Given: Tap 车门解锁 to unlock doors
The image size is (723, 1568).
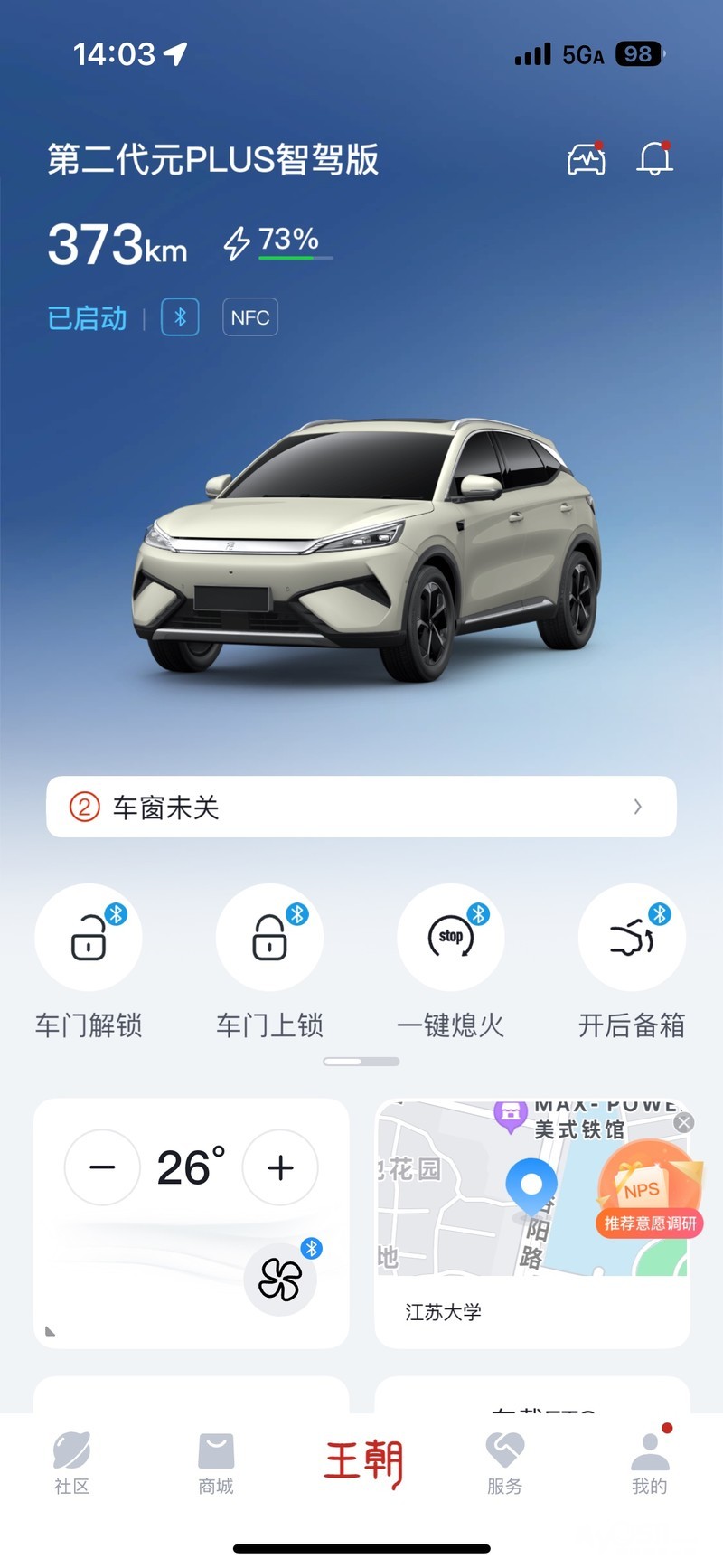Looking at the screenshot, I should [x=89, y=938].
